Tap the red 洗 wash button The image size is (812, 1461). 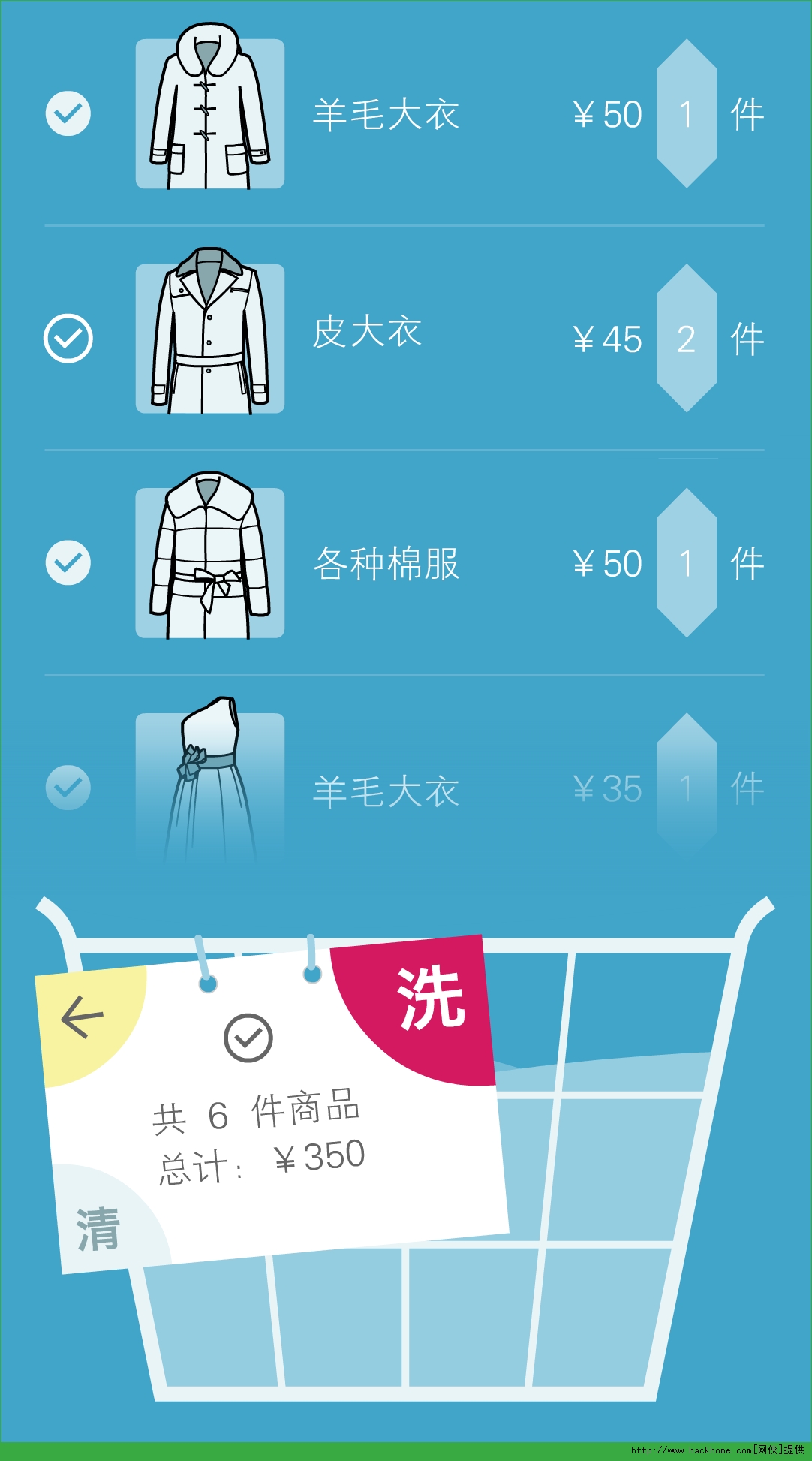tap(430, 997)
